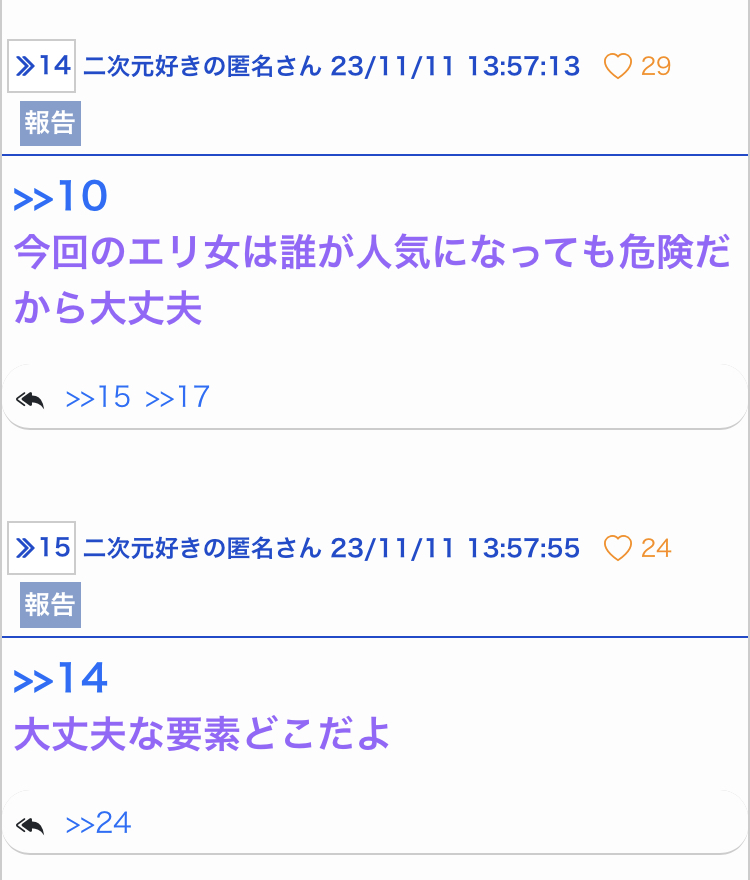Report post 15 using its 報告 button
The image size is (750, 880).
tap(50, 605)
